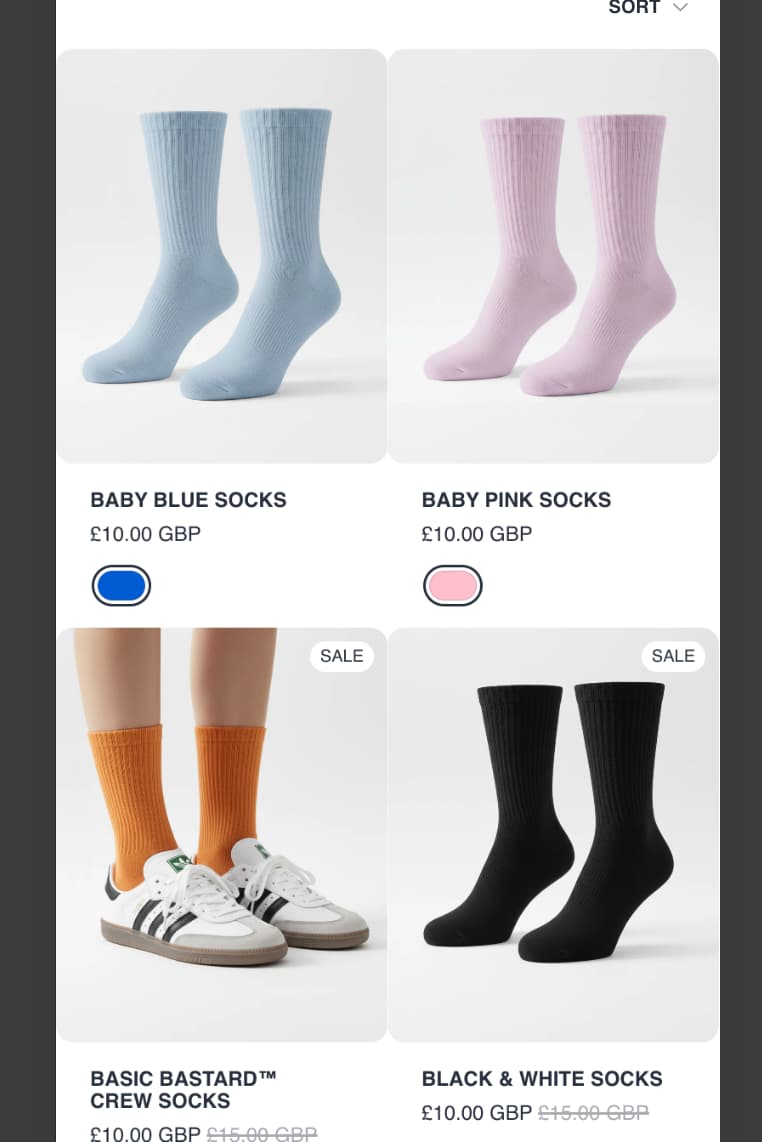Open the Black & White Socks product image

point(553,834)
